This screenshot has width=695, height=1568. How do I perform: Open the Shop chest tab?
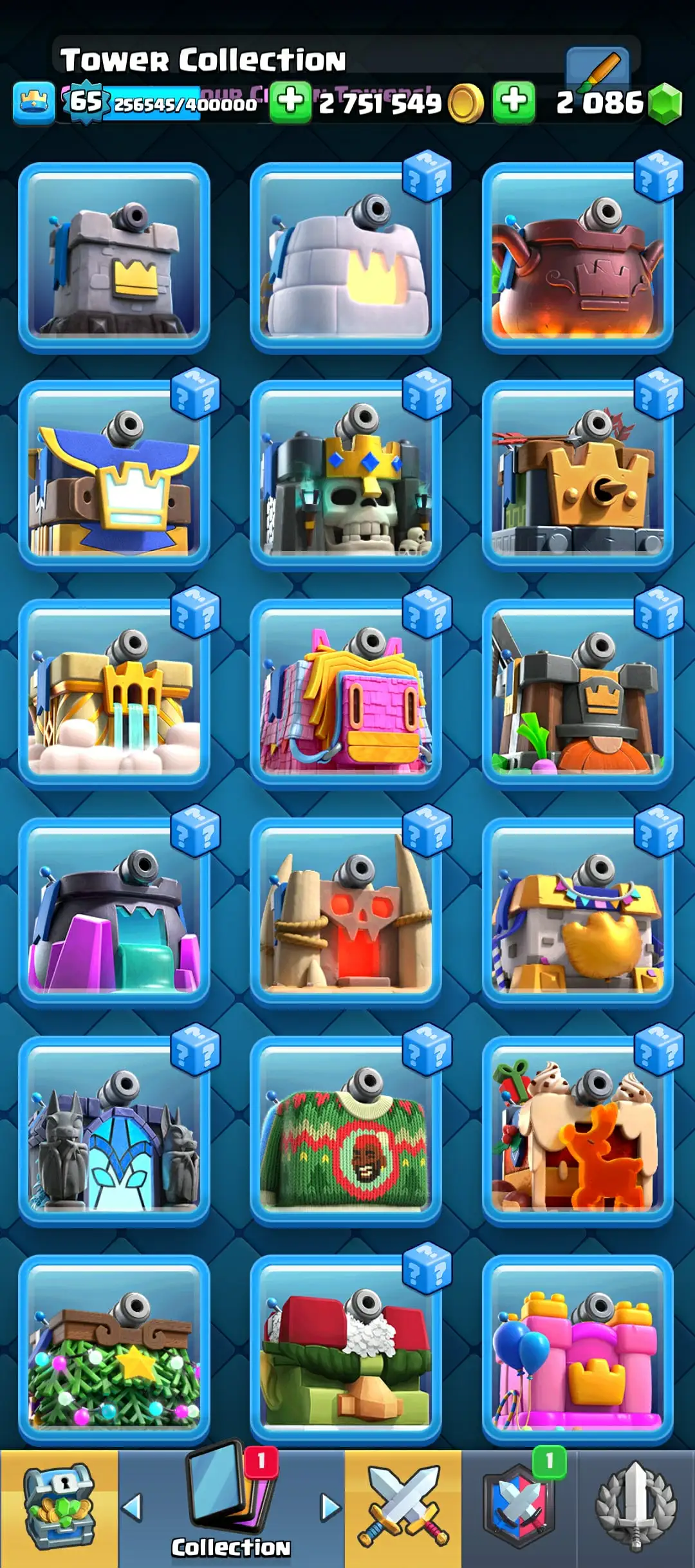(x=59, y=1509)
